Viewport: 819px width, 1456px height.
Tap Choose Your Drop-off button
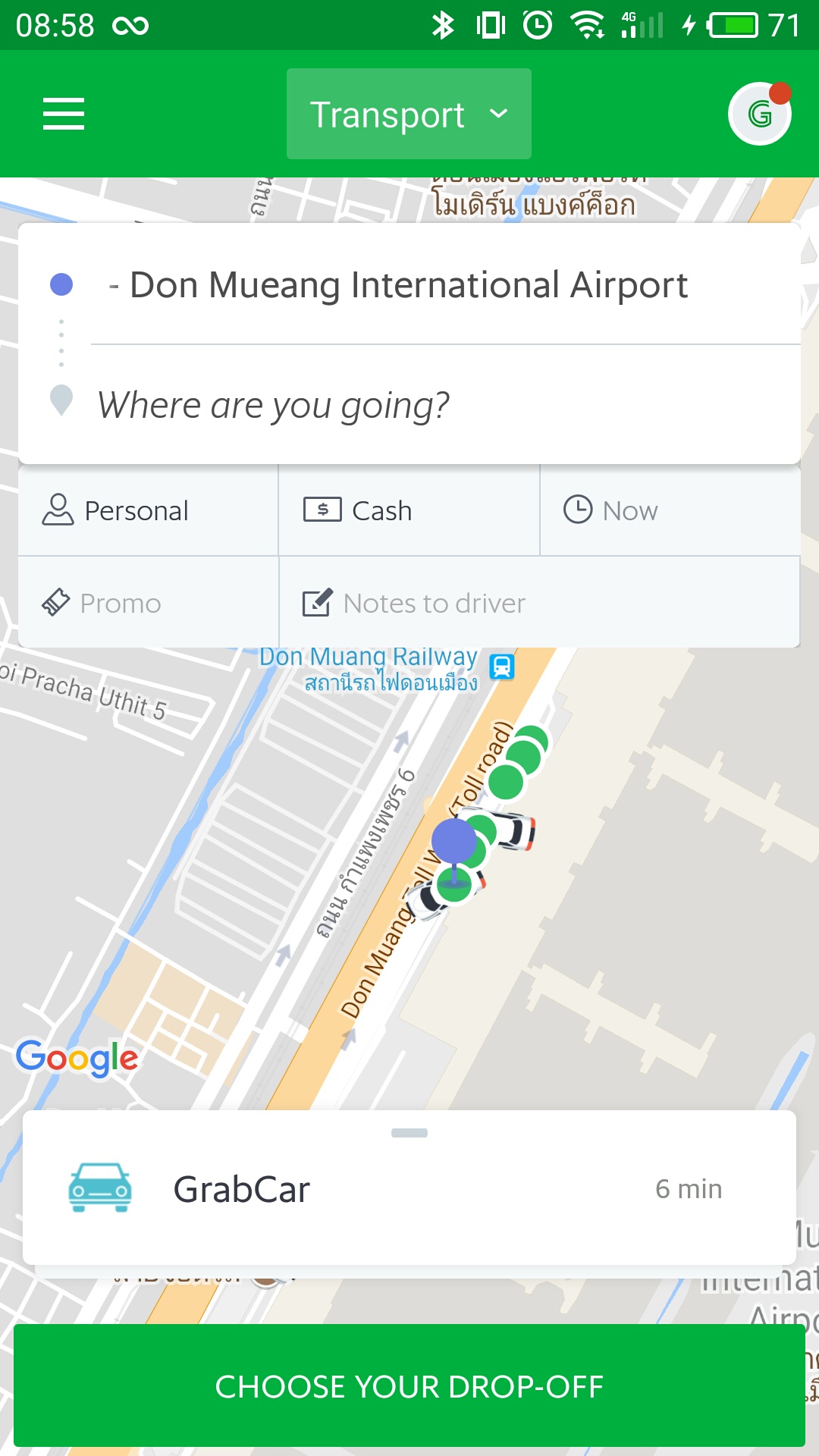(x=409, y=1386)
